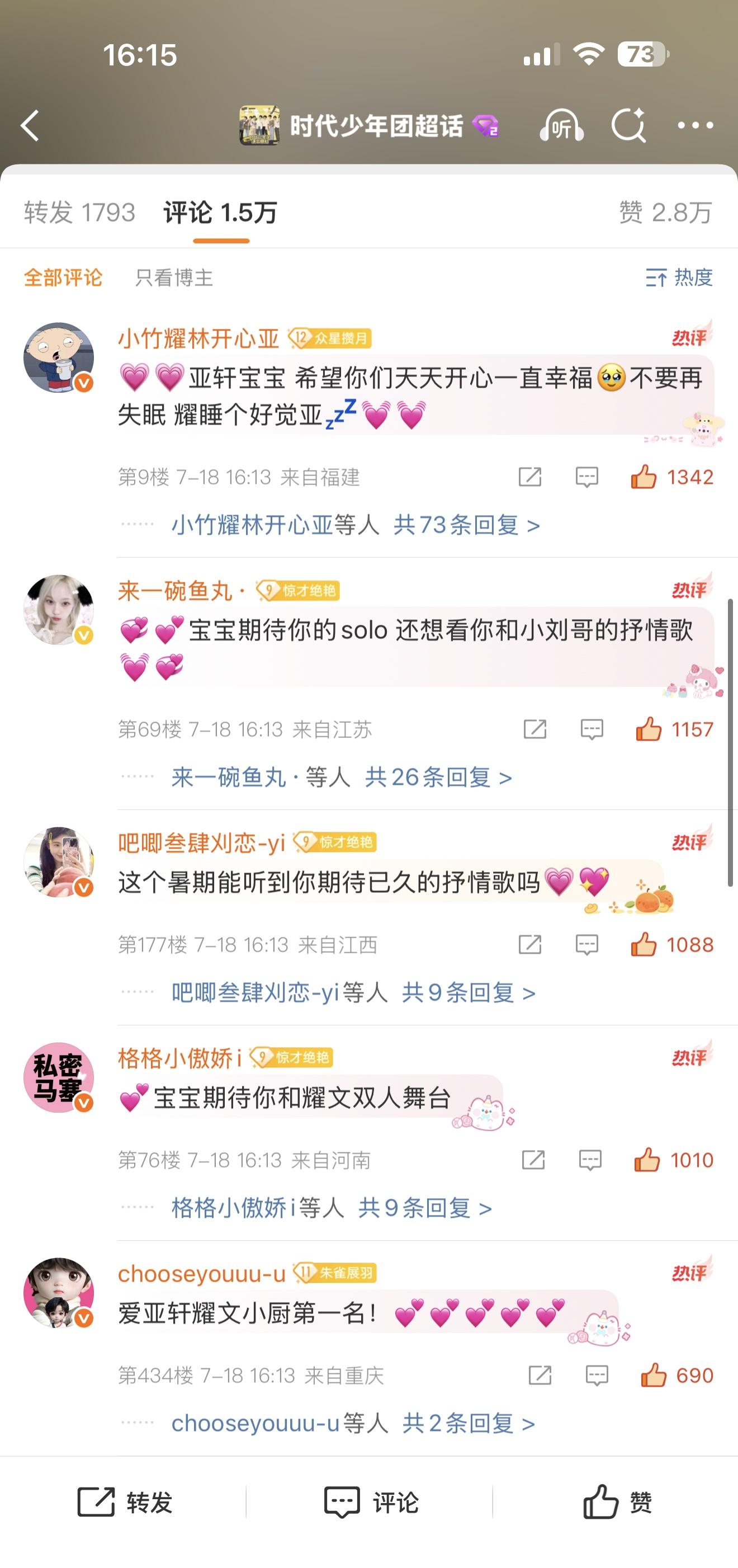This screenshot has height=1568, width=738.
Task: View 共26条回复 under 来一碗鱼丸
Action: [438, 778]
